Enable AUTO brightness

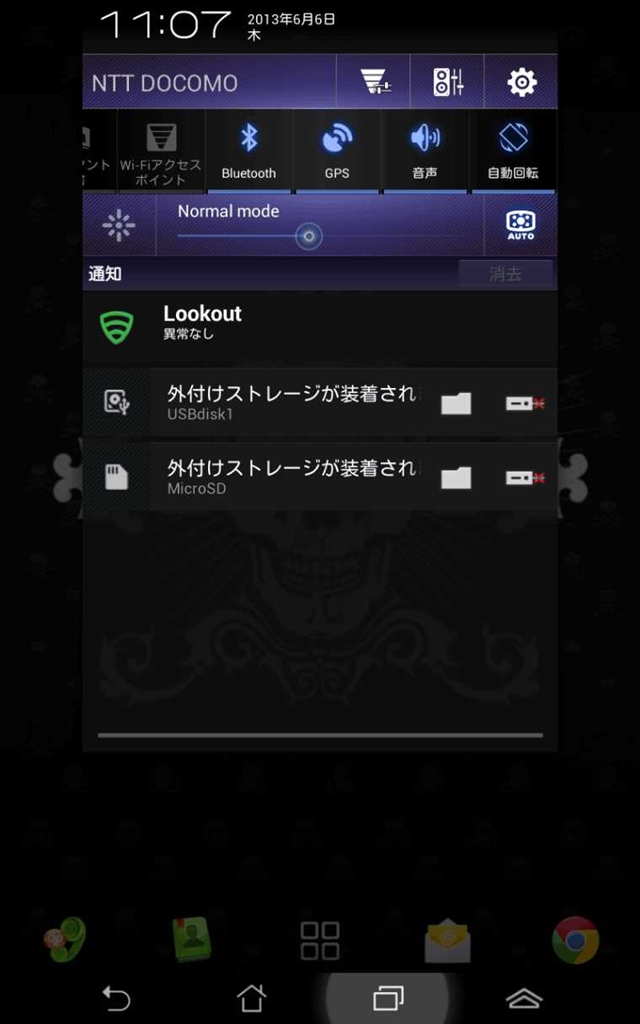(520, 225)
